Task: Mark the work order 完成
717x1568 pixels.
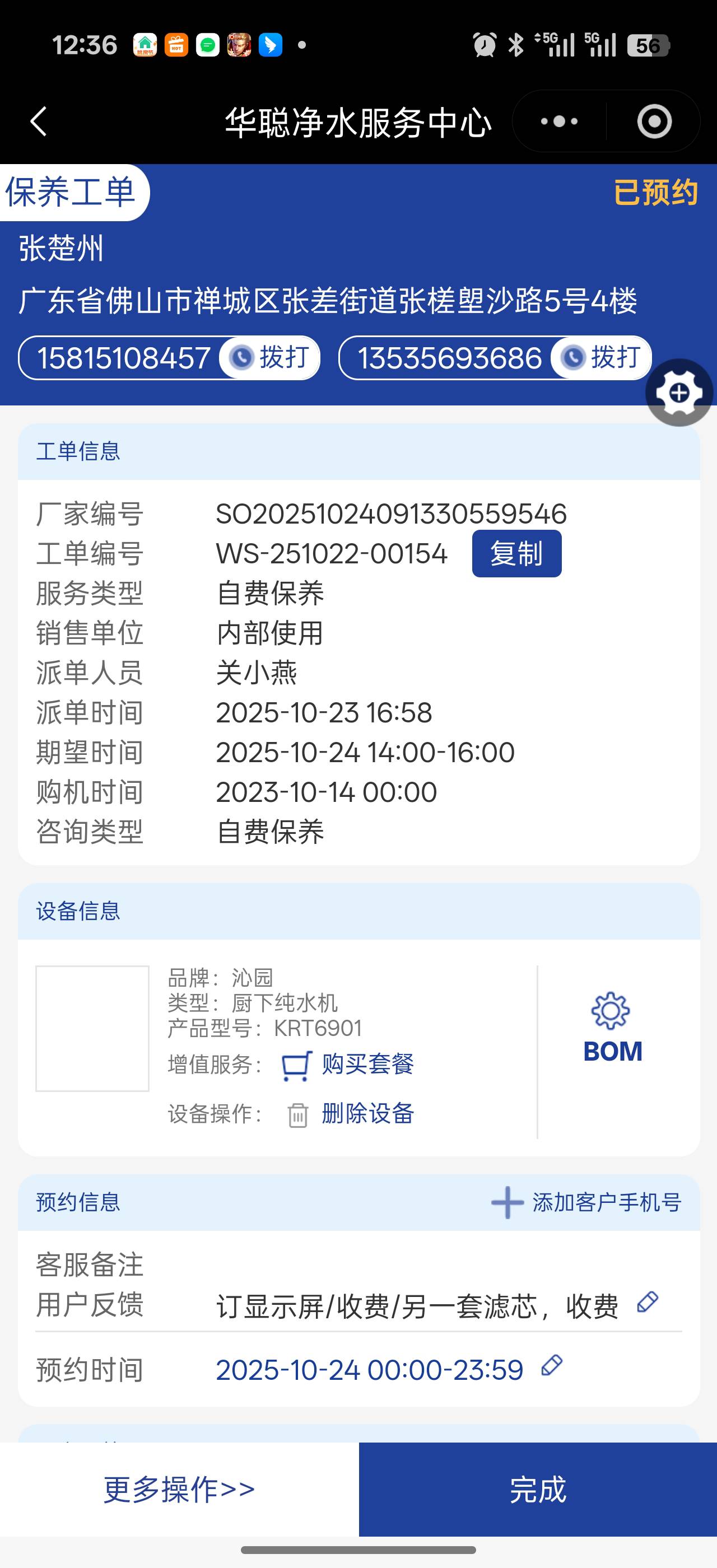Action: click(x=537, y=1489)
